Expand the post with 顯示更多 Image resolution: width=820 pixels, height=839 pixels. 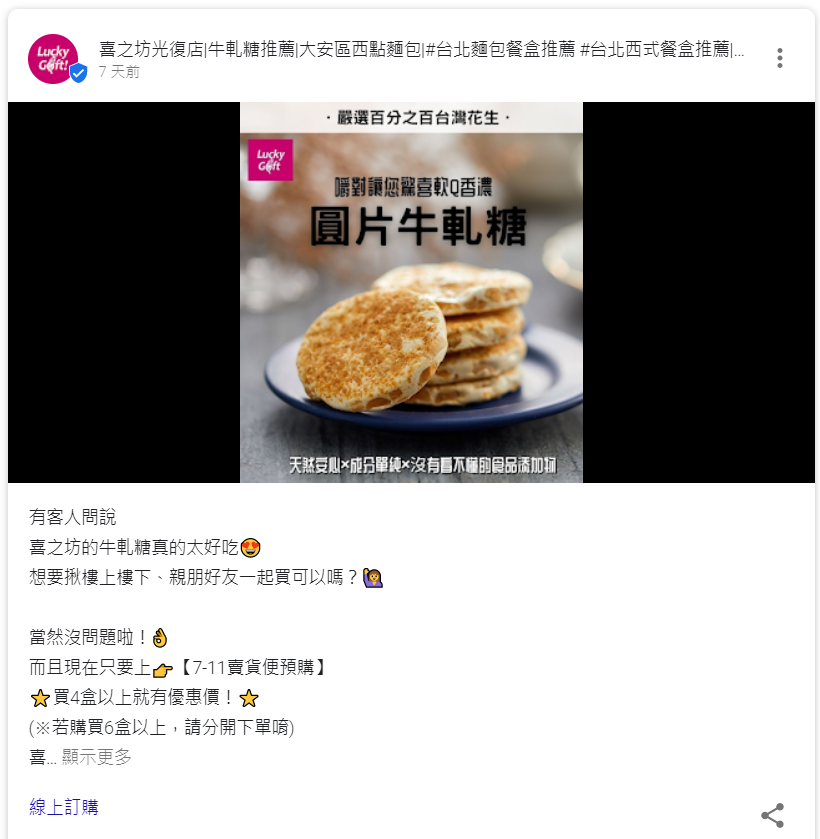click(x=96, y=757)
